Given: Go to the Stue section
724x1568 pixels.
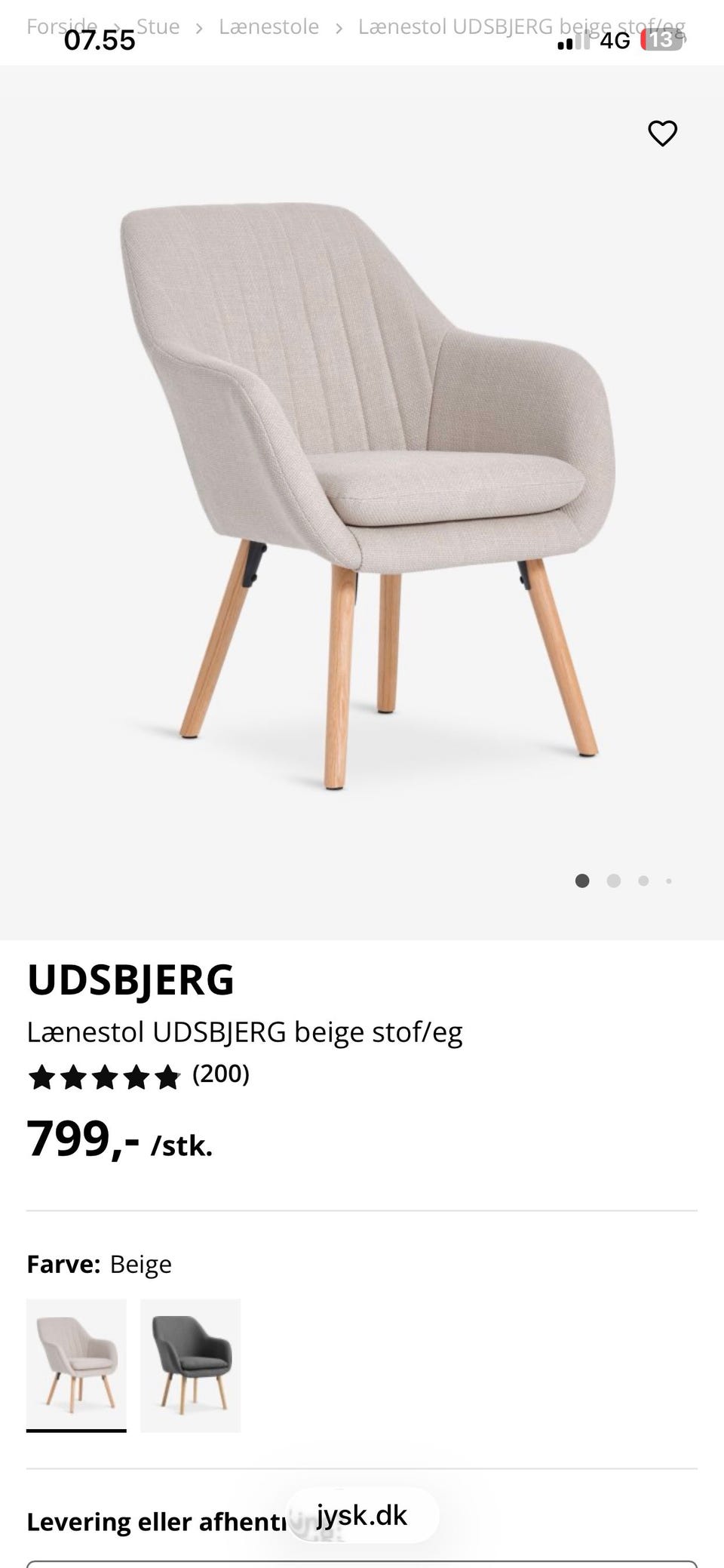Looking at the screenshot, I should tap(158, 26).
